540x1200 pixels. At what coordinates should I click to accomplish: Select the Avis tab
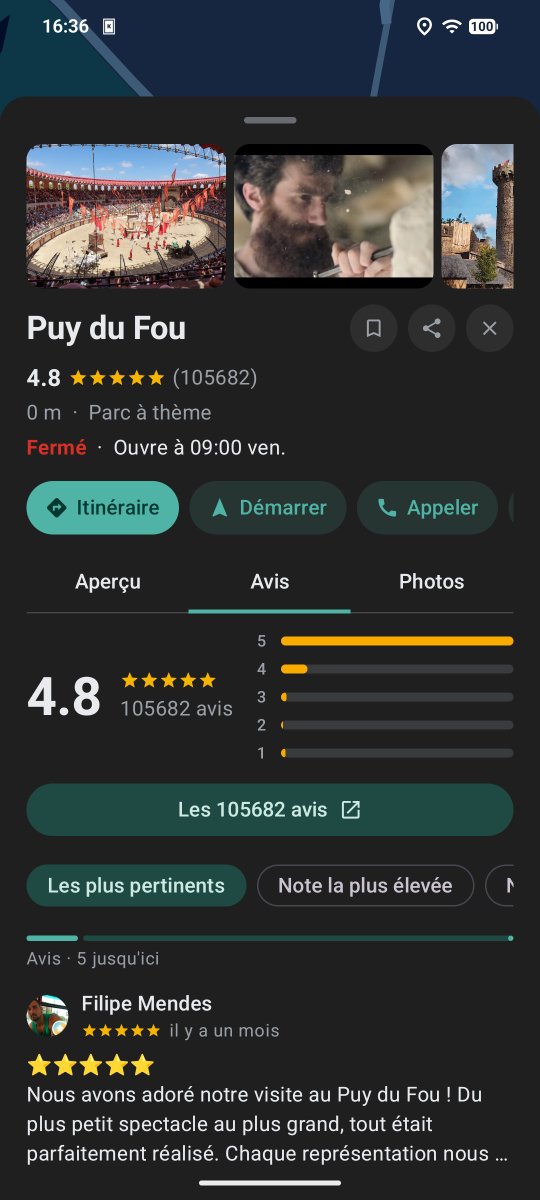tap(270, 582)
